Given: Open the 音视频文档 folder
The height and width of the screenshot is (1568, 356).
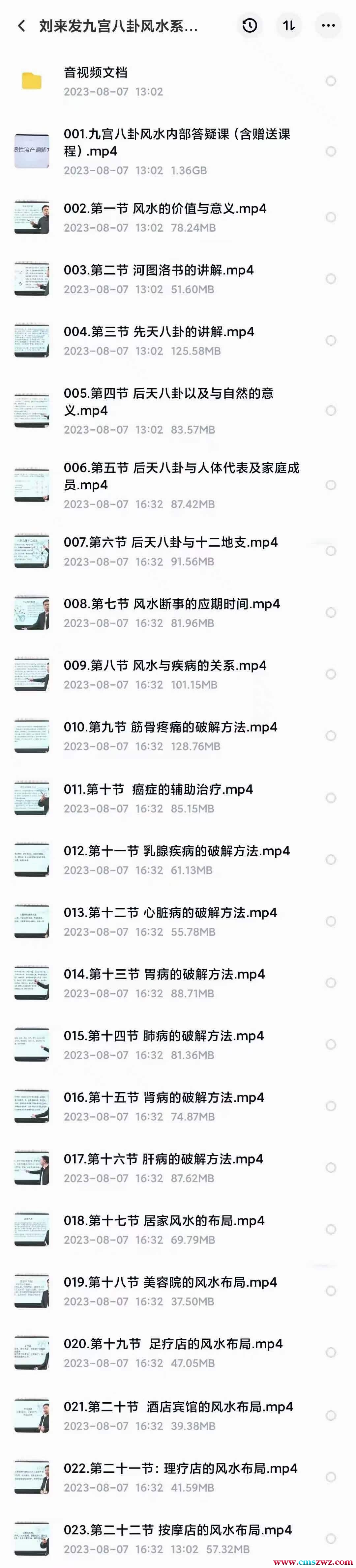Looking at the screenshot, I should point(96,81).
